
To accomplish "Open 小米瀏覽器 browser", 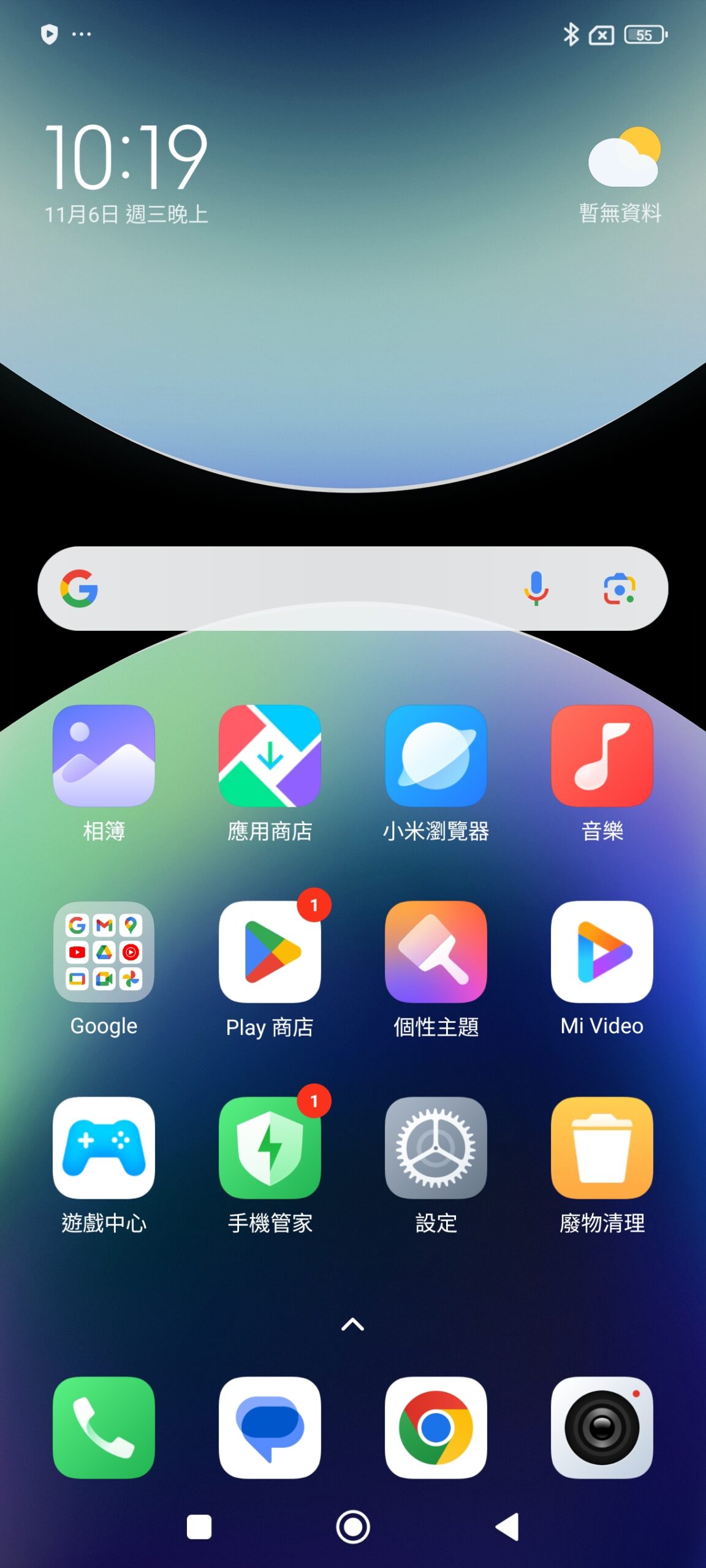I will tap(436, 755).
